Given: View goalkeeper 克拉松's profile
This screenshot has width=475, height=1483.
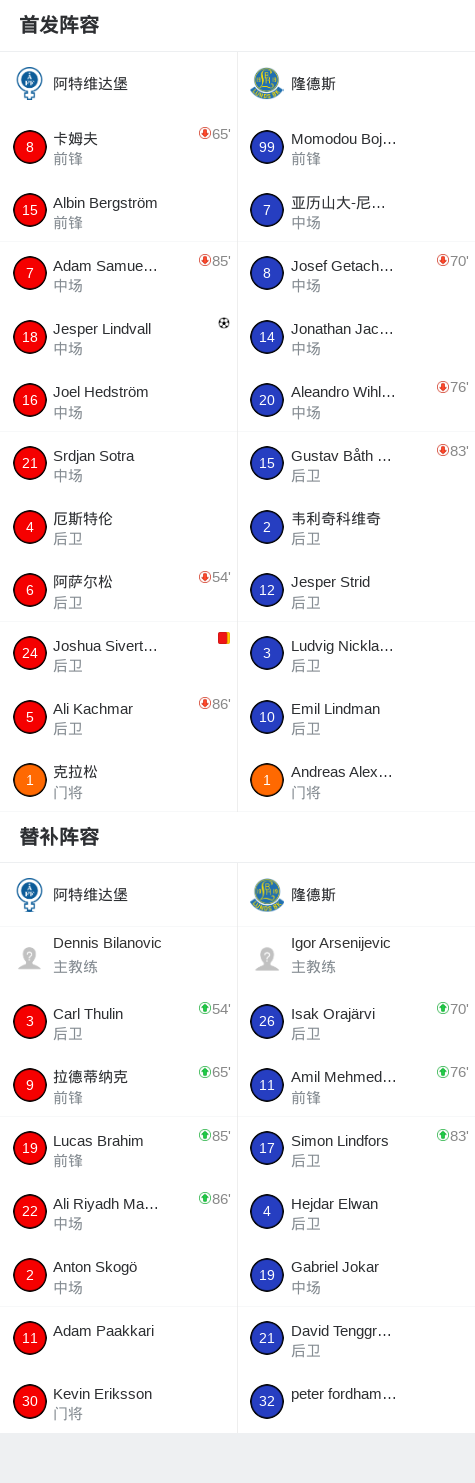Looking at the screenshot, I should click(118, 780).
